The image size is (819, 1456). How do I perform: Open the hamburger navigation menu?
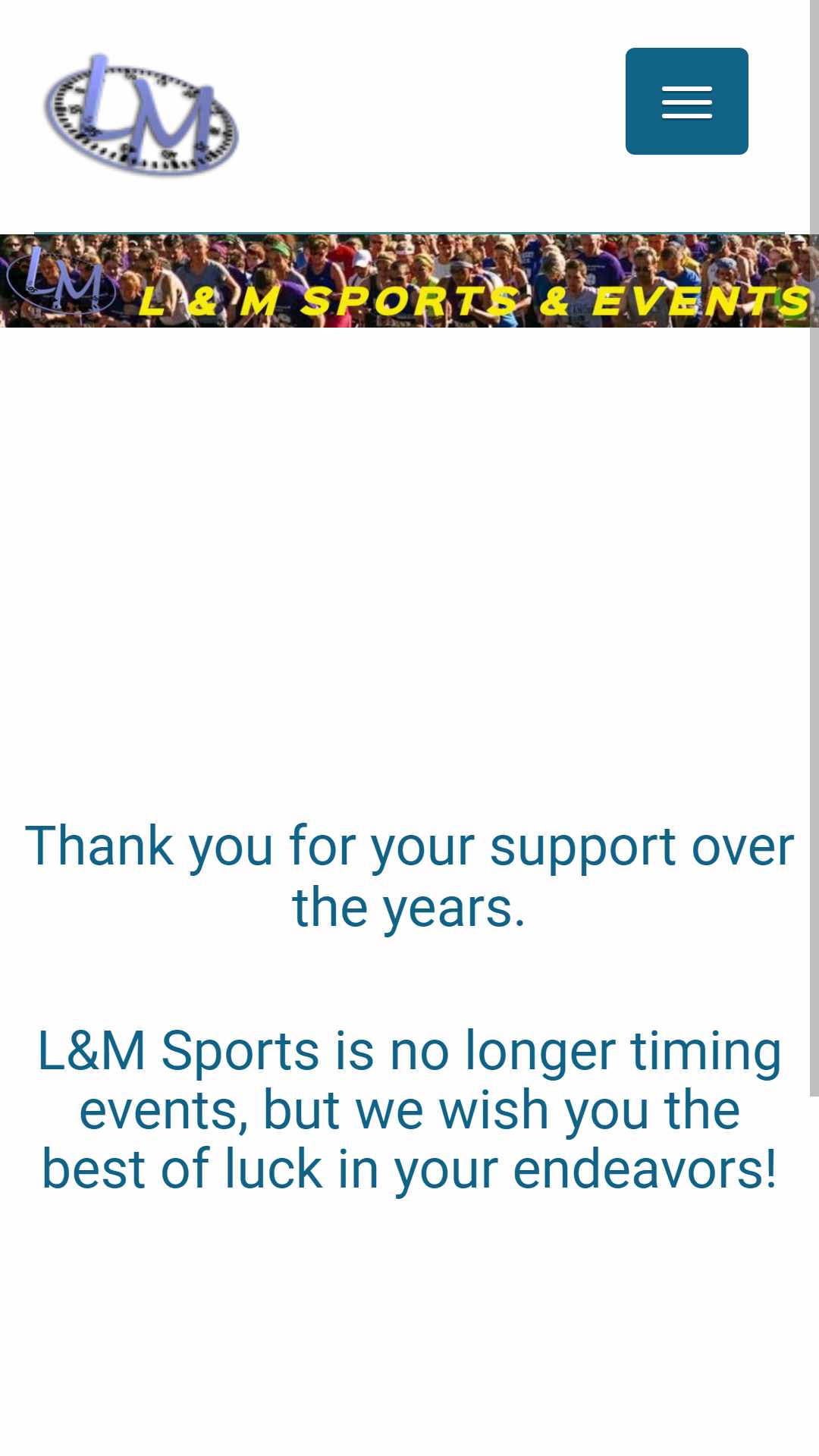(x=686, y=102)
